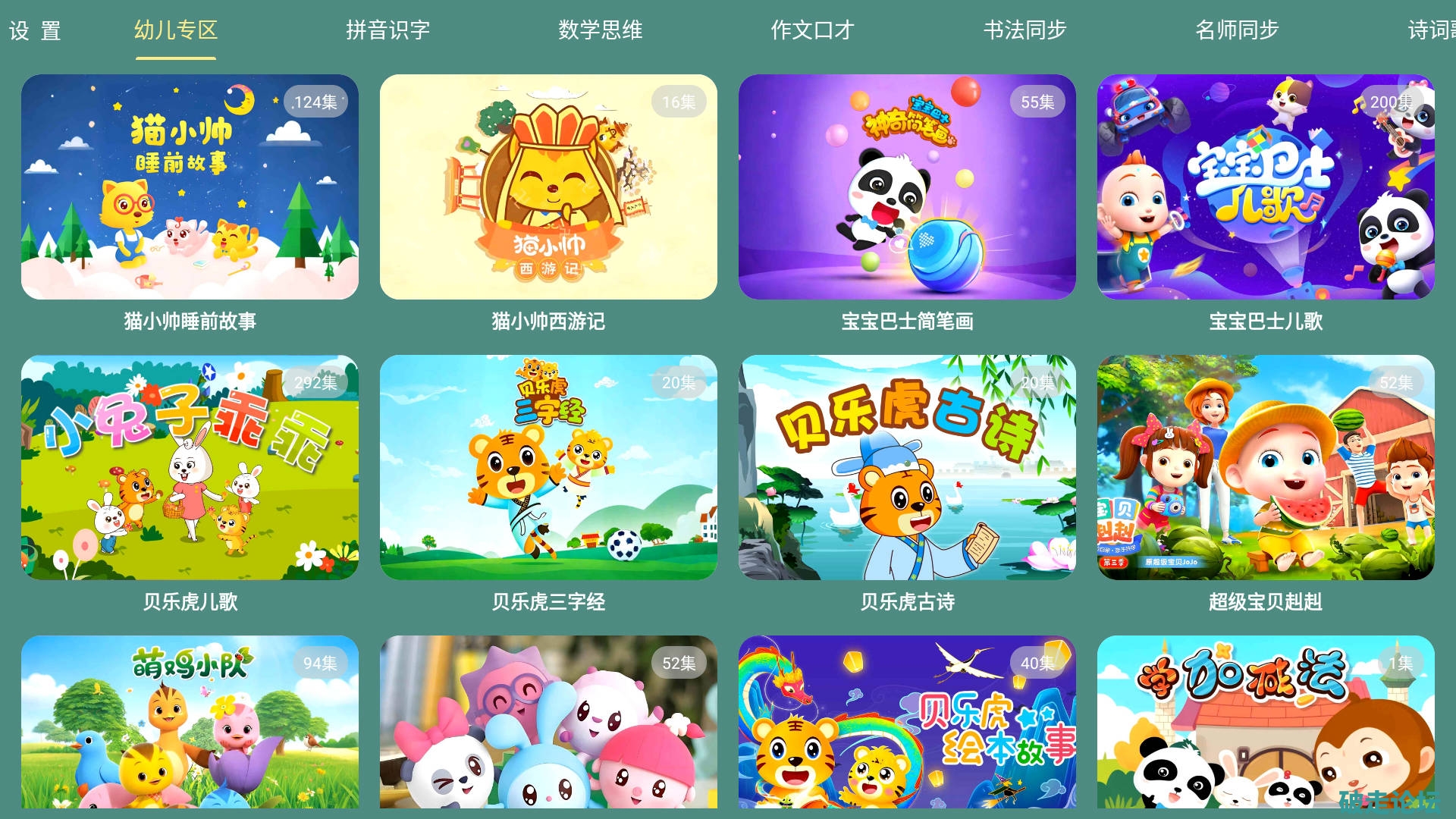This screenshot has width=1456, height=819.
Task: Switch to 拼音识字 tab
Action: 388,30
